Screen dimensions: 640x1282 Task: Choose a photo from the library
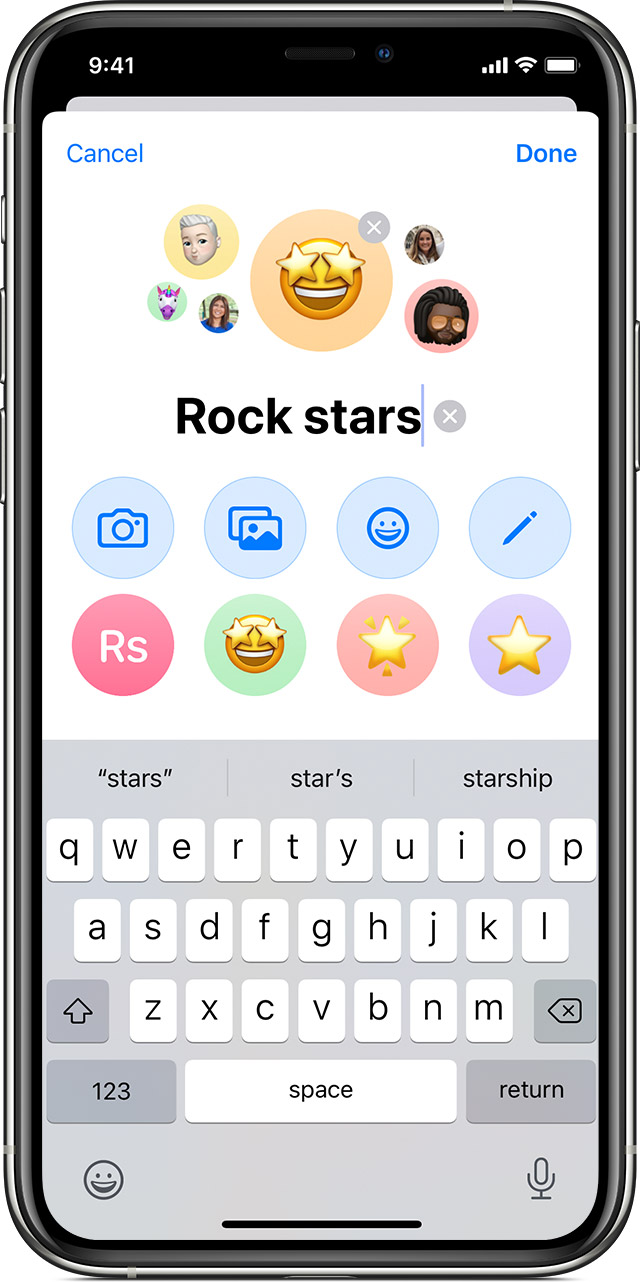255,528
